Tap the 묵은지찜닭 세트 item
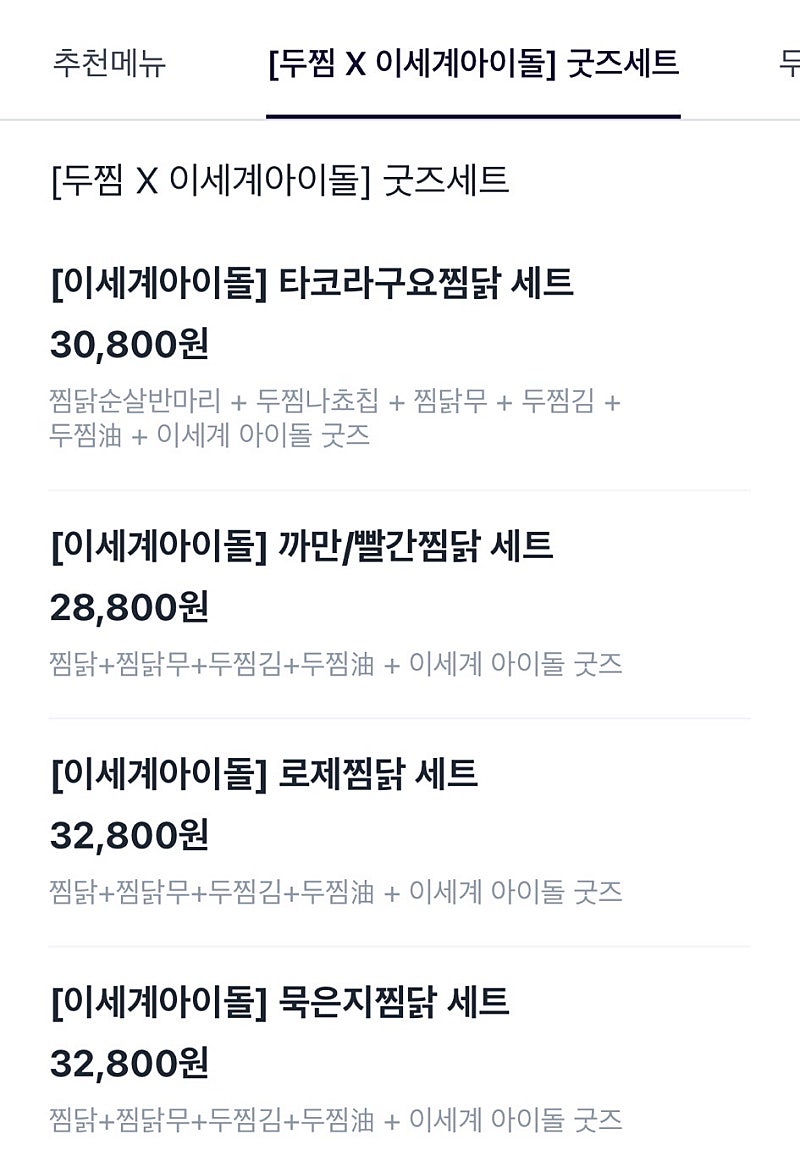800x1167 pixels. (280, 1002)
